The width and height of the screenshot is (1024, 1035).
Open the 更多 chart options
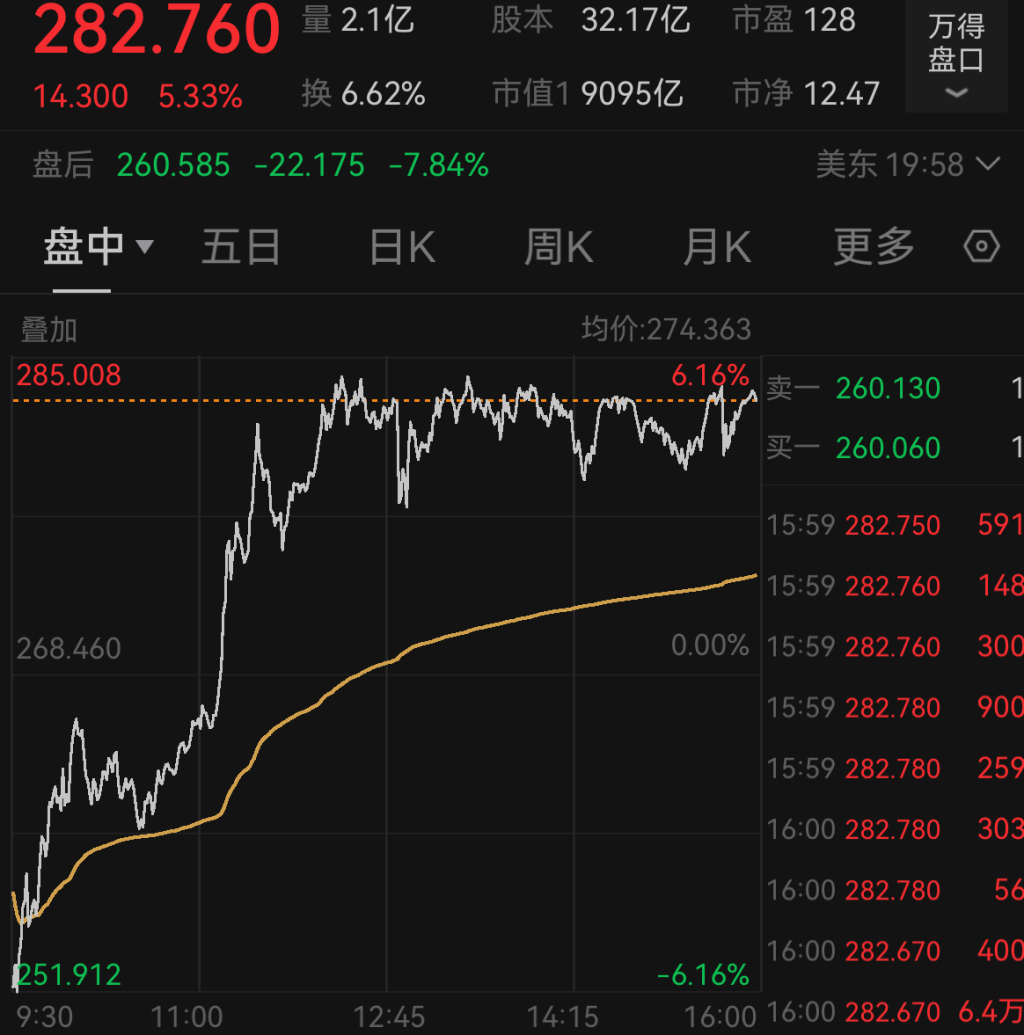(874, 247)
